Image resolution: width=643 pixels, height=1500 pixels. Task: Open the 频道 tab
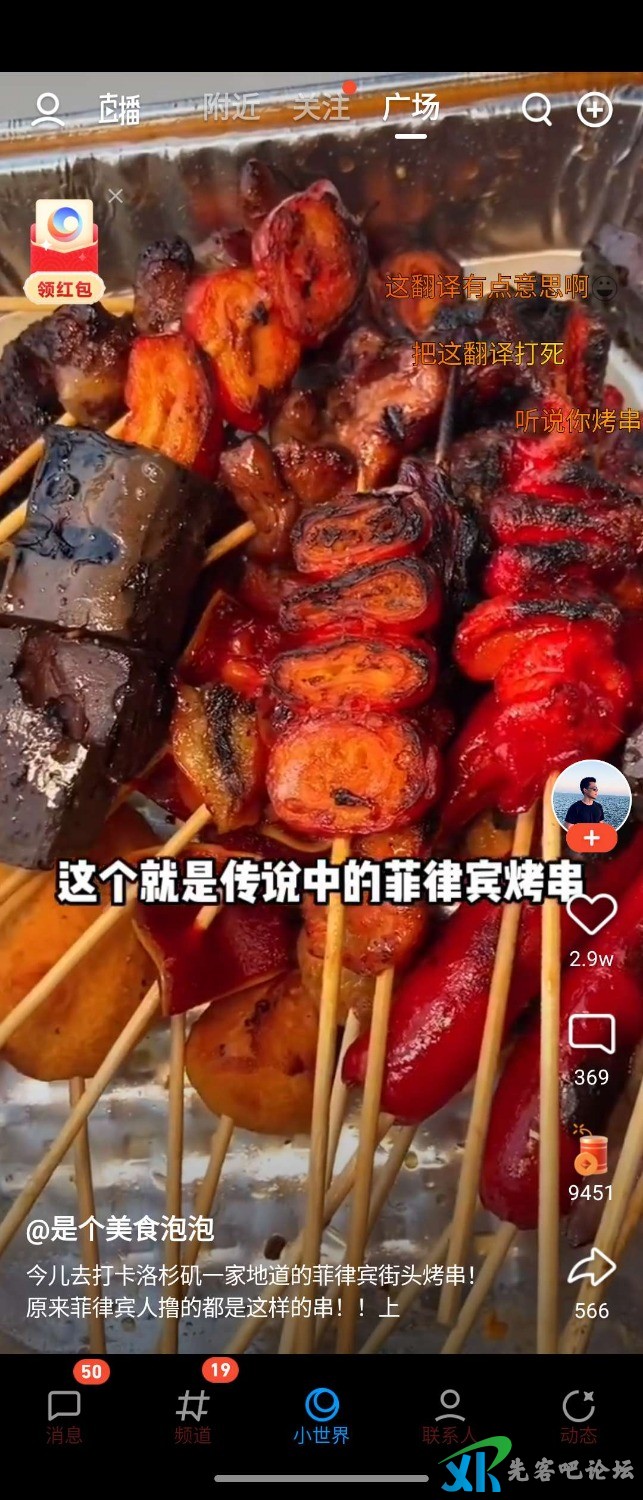click(193, 1414)
